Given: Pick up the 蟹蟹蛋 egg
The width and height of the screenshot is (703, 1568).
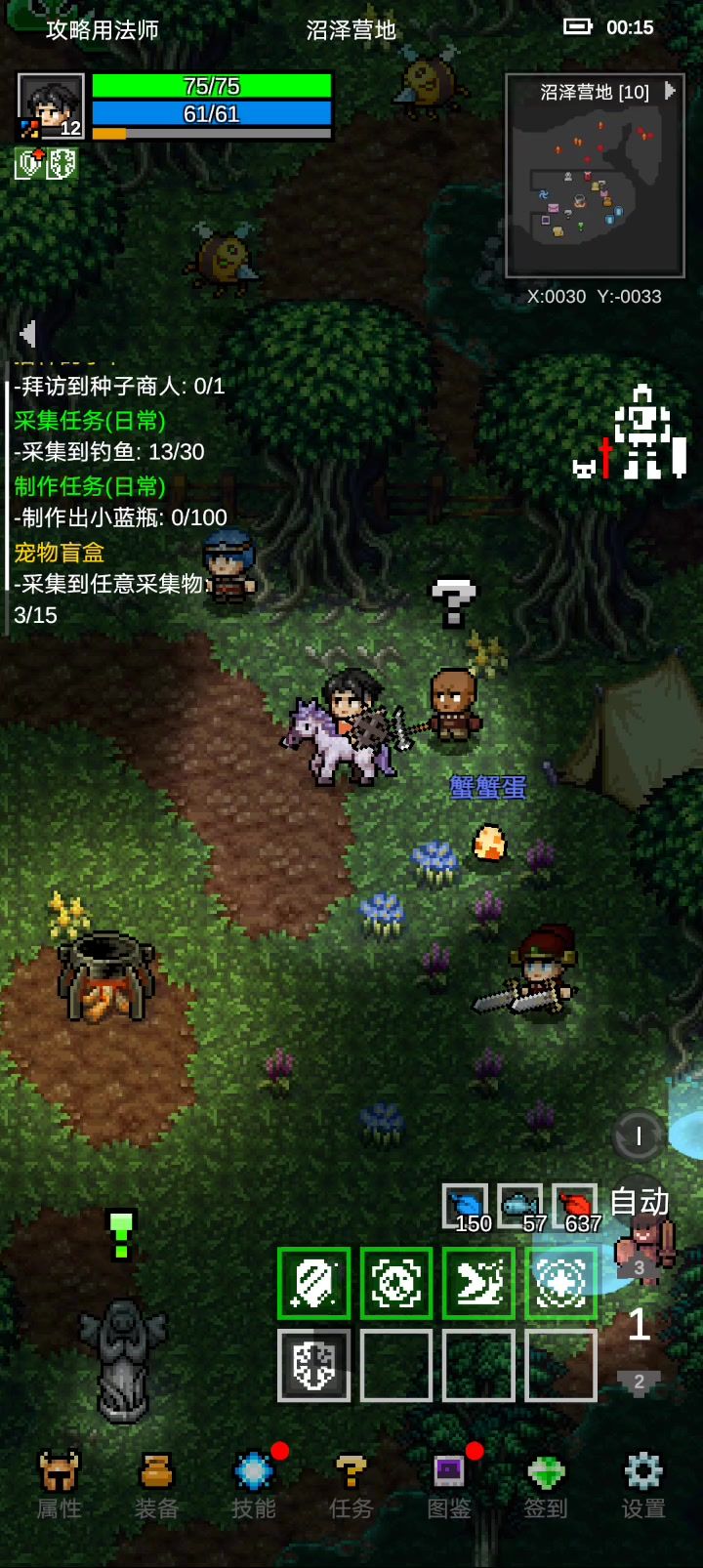Looking at the screenshot, I should (489, 842).
